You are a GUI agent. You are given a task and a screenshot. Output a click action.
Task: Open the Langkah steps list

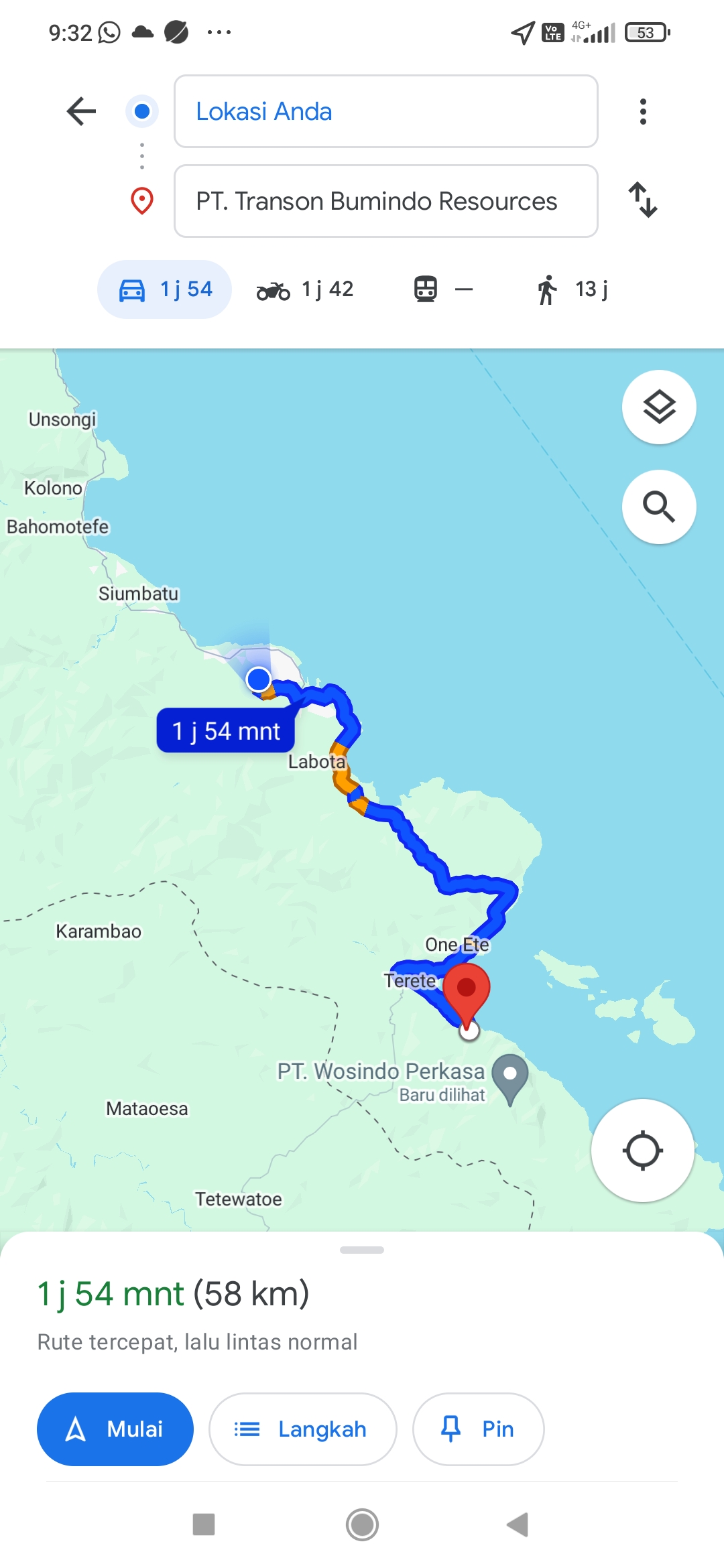coord(303,1429)
